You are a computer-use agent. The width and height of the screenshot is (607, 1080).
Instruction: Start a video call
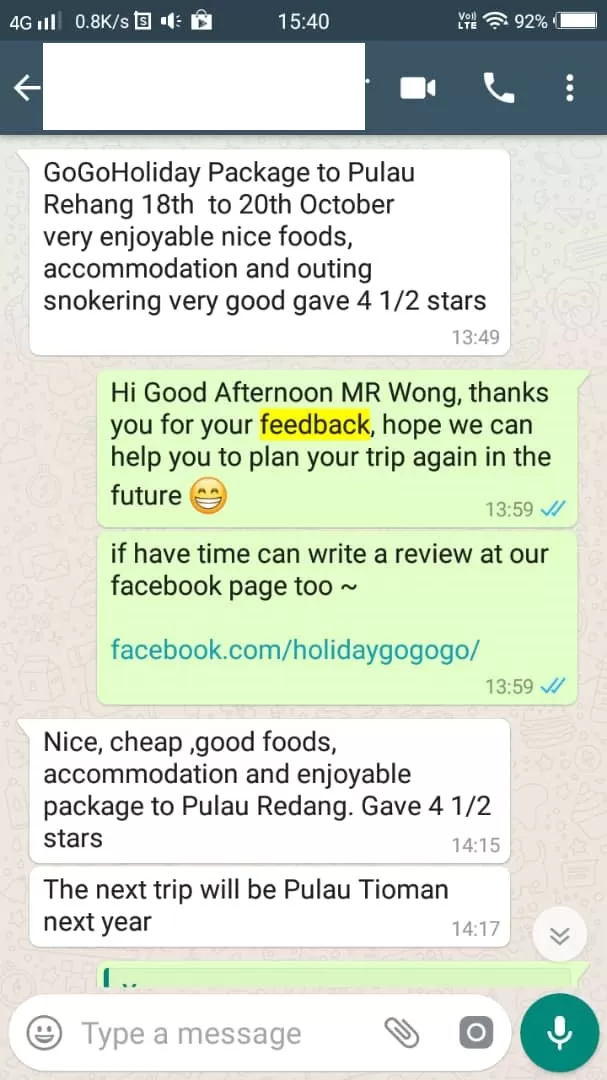(x=418, y=88)
